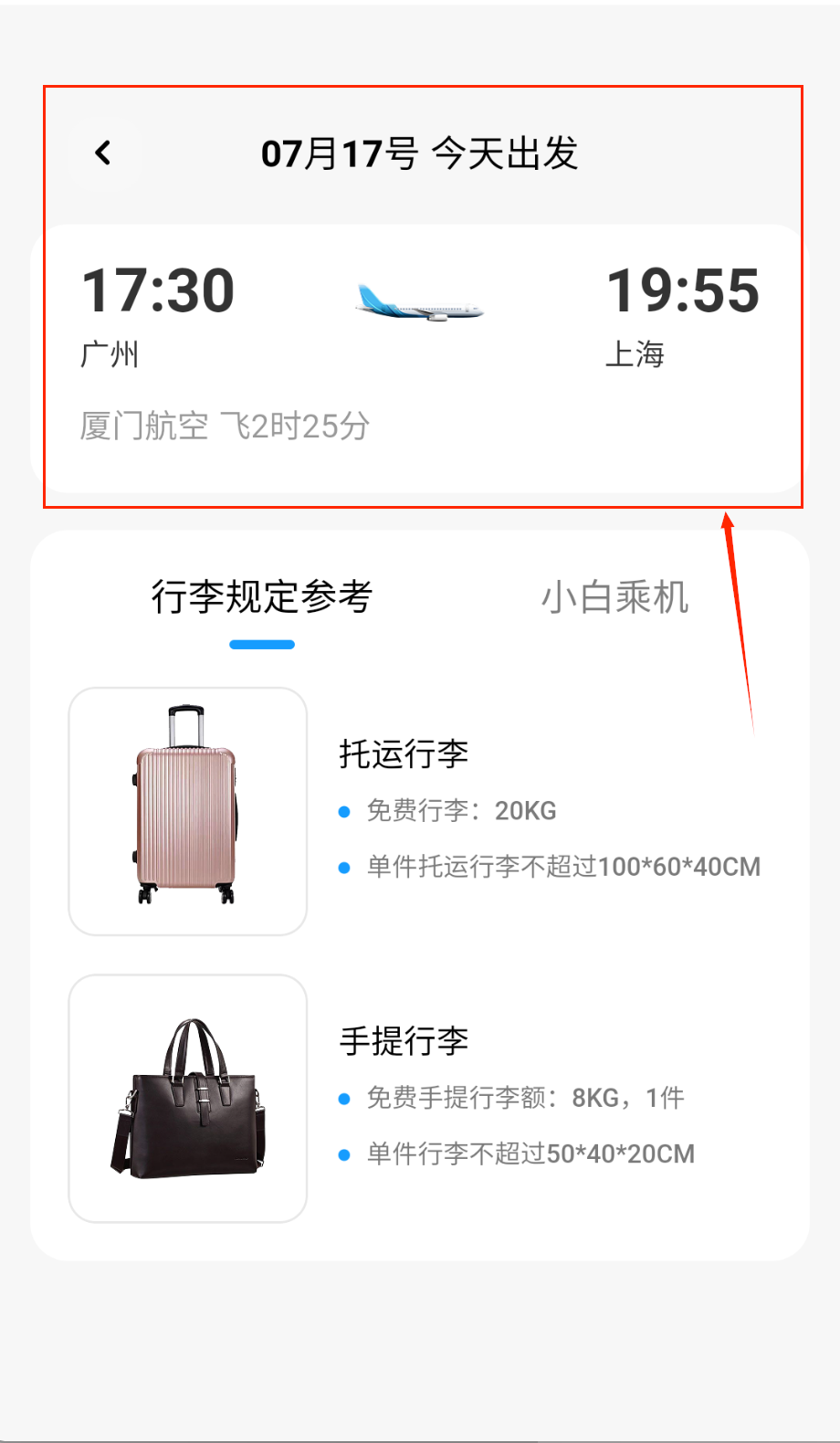Viewport: 840px width, 1443px height.
Task: Go back using the arrow icon
Action: pos(104,153)
